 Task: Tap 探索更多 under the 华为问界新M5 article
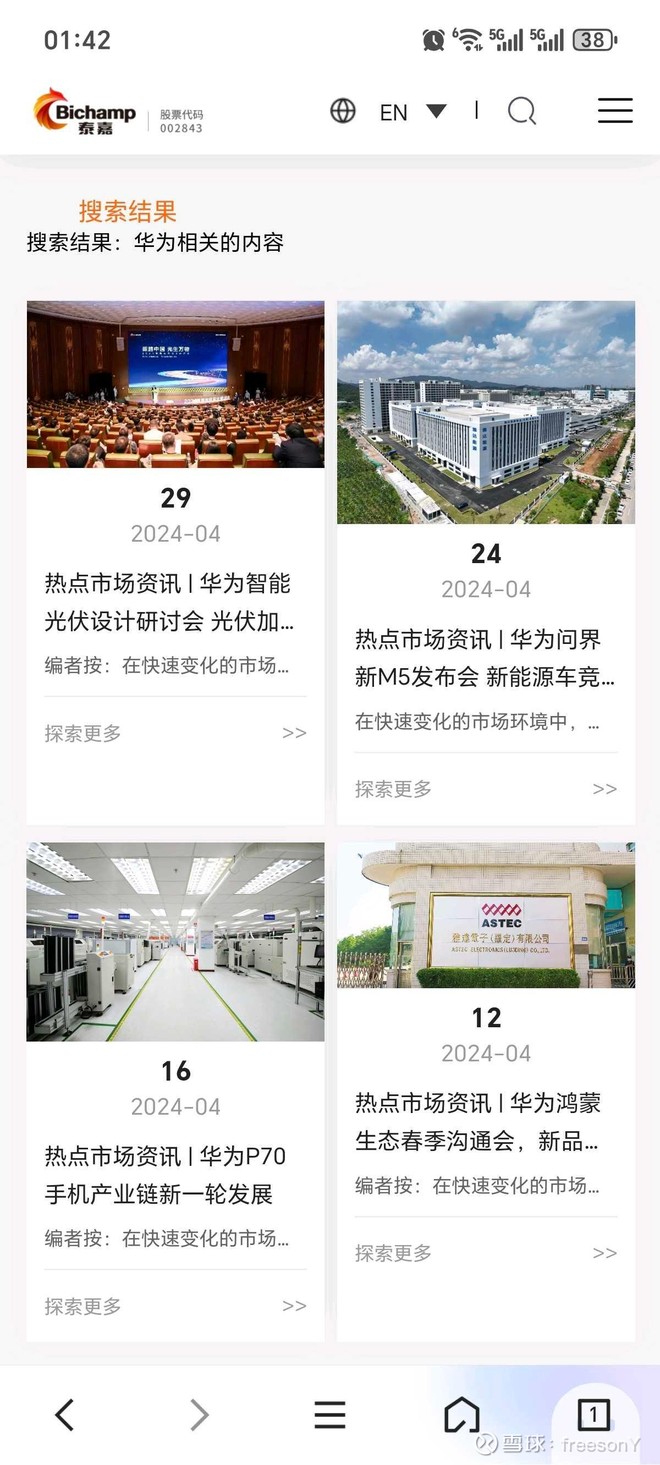click(394, 790)
